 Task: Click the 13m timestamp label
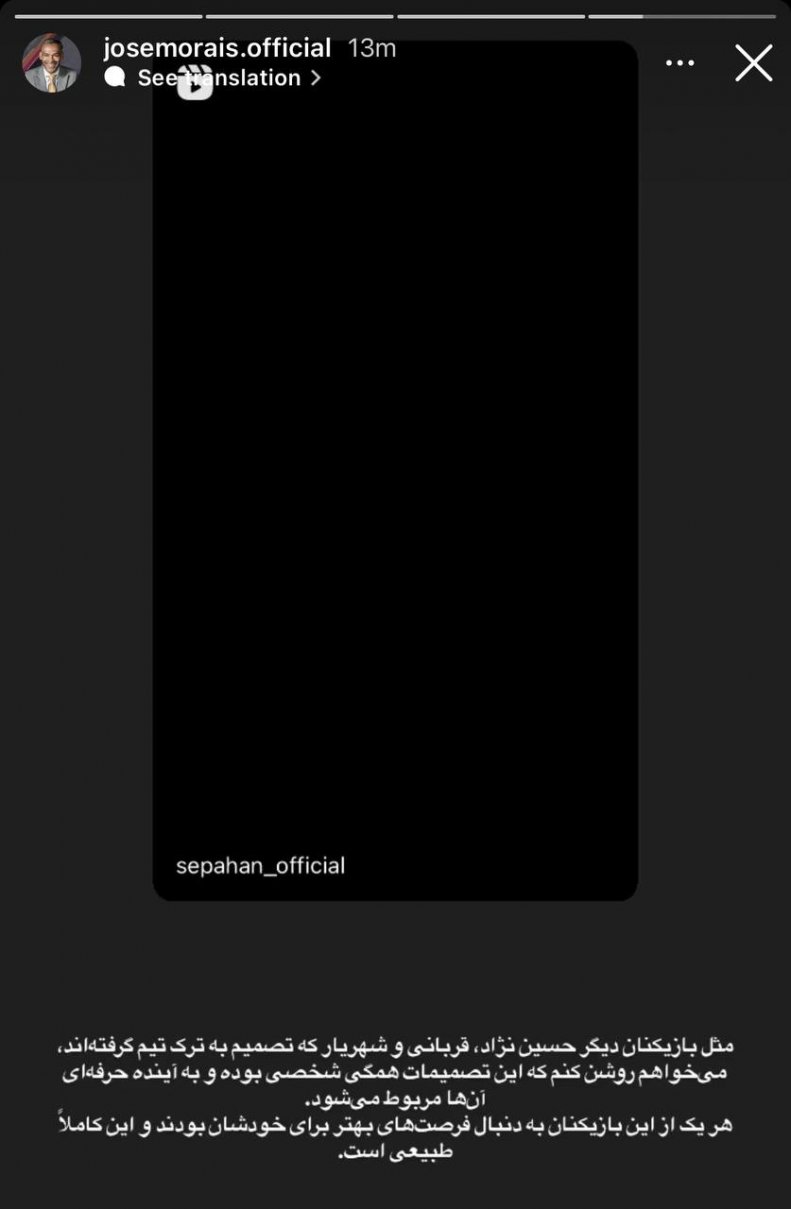(370, 48)
